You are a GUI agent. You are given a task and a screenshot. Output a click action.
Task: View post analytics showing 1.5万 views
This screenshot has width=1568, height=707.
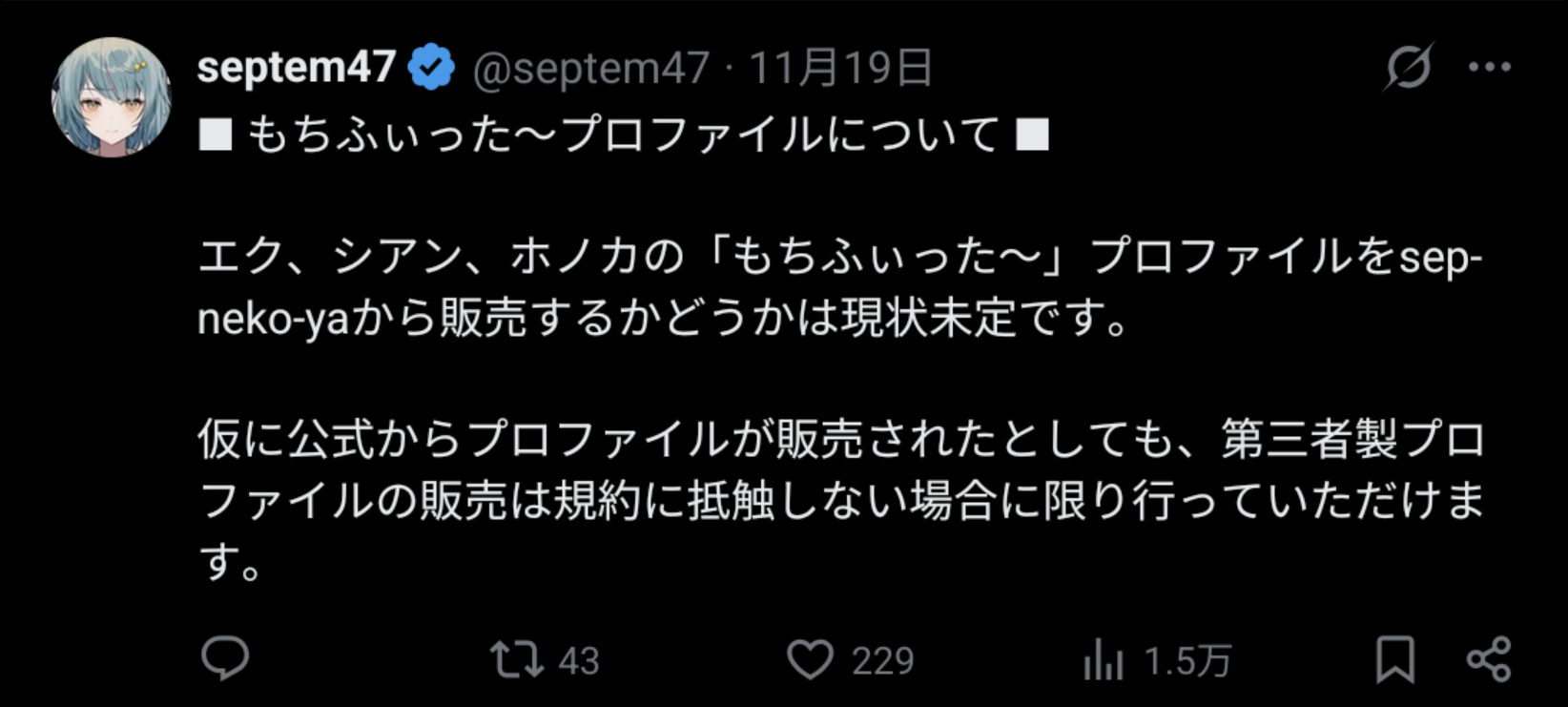pyautogui.click(x=1104, y=660)
